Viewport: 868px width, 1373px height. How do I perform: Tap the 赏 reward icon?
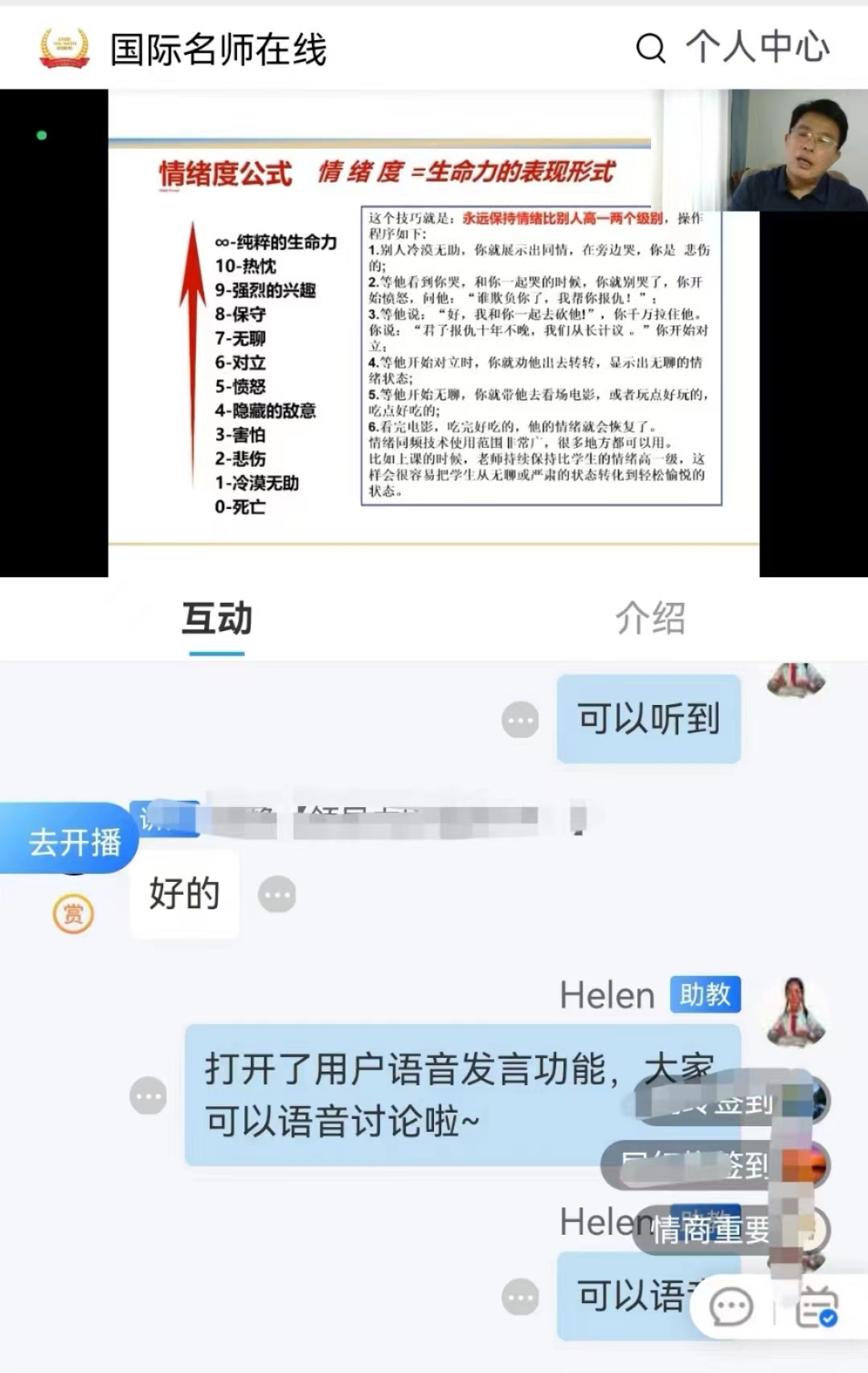73,914
